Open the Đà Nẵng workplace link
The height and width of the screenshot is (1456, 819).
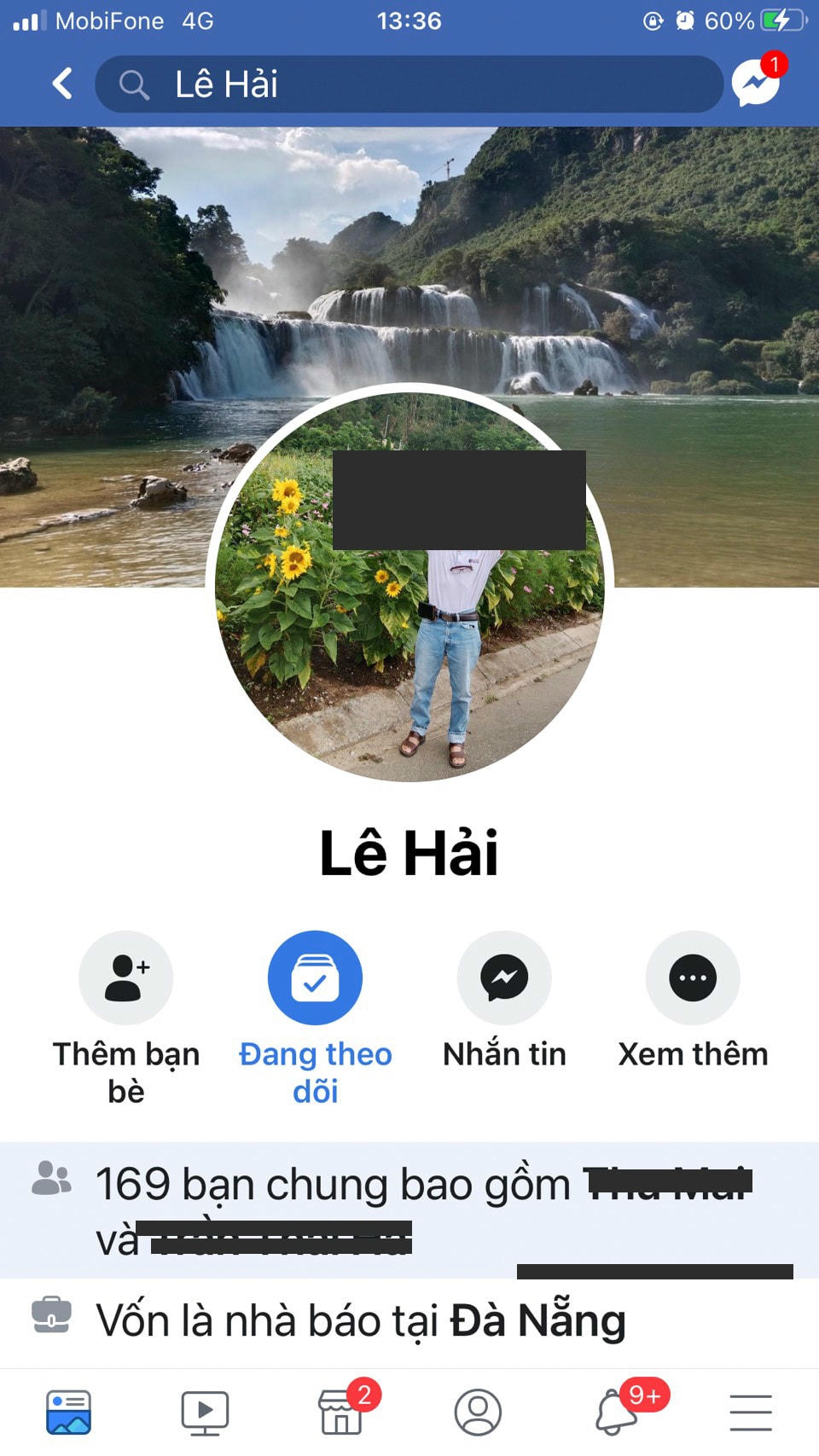pos(537,1321)
